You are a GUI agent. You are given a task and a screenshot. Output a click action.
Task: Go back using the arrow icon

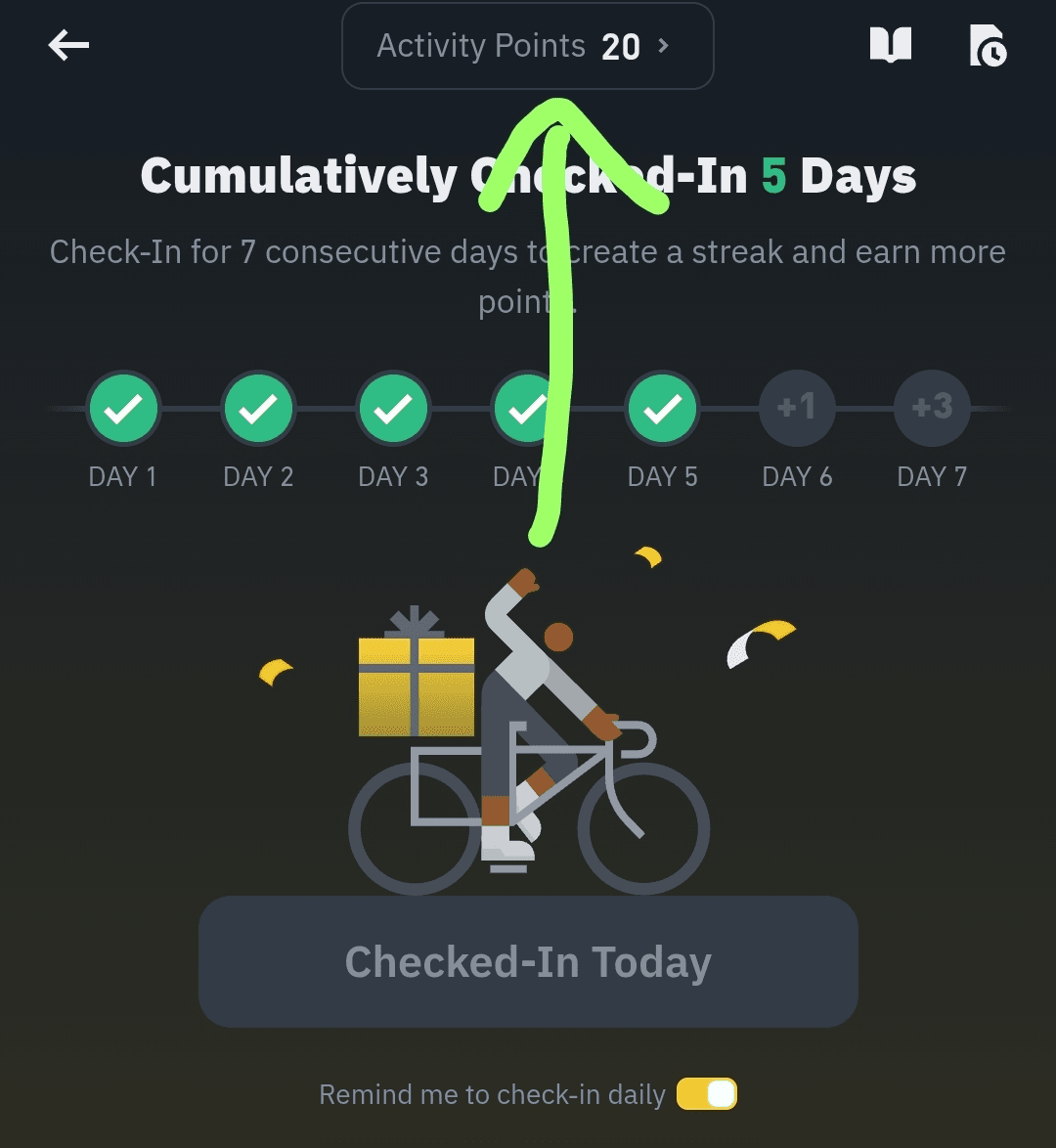pos(68,45)
